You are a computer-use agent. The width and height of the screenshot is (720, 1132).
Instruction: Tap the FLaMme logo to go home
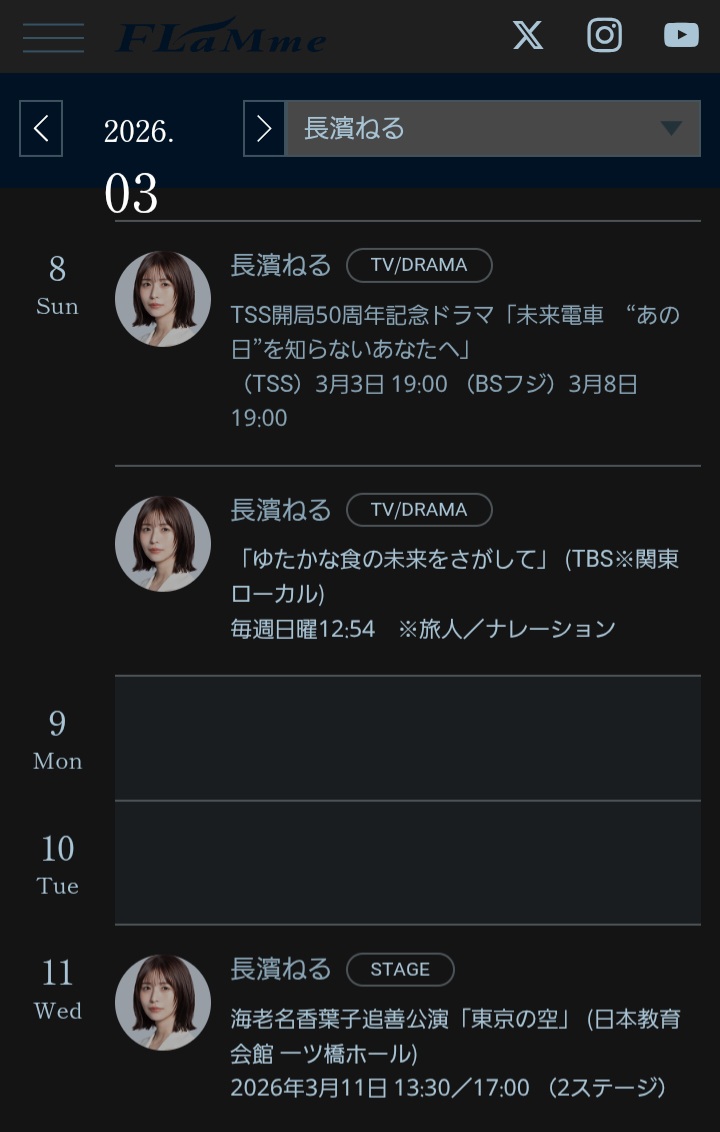tap(222, 37)
